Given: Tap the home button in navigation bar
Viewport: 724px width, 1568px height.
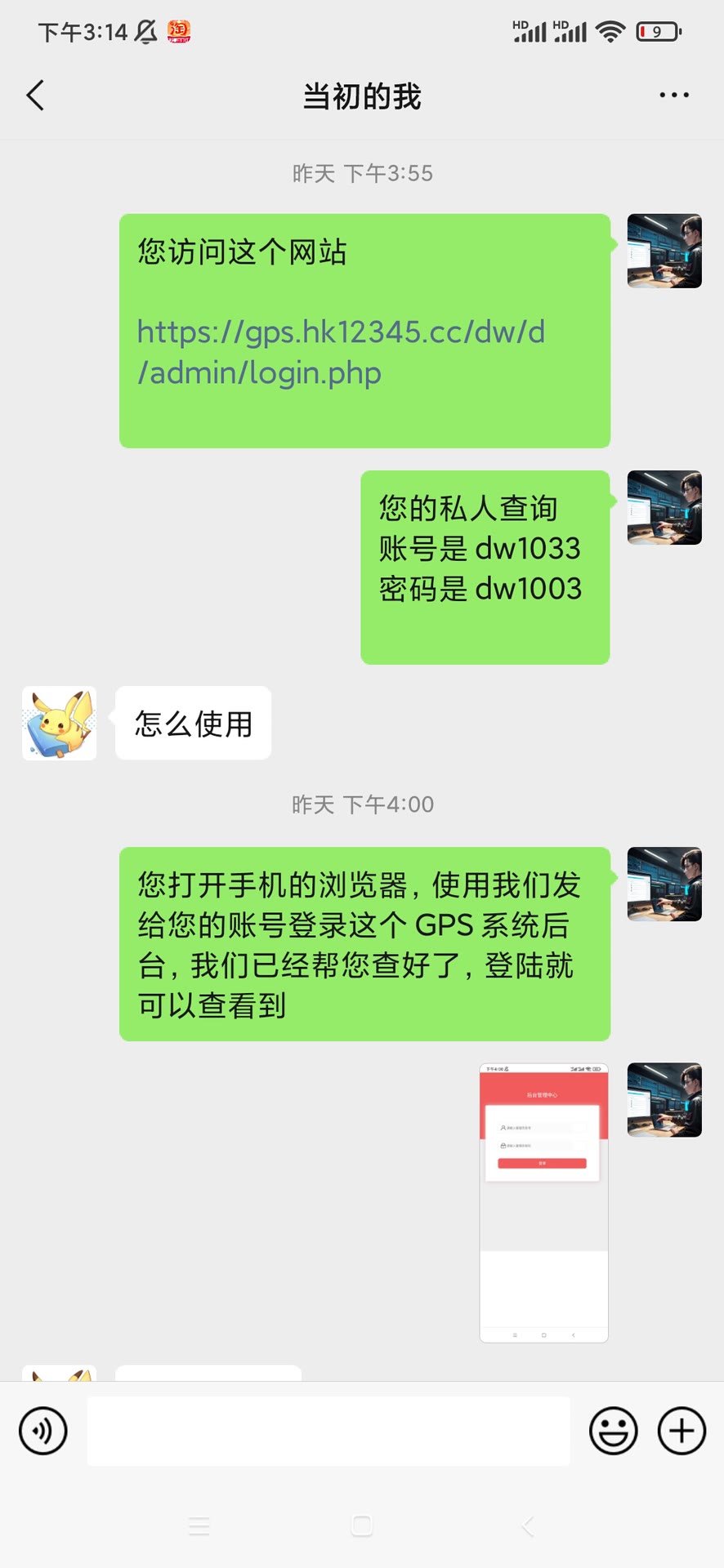Looking at the screenshot, I should click(x=362, y=1527).
